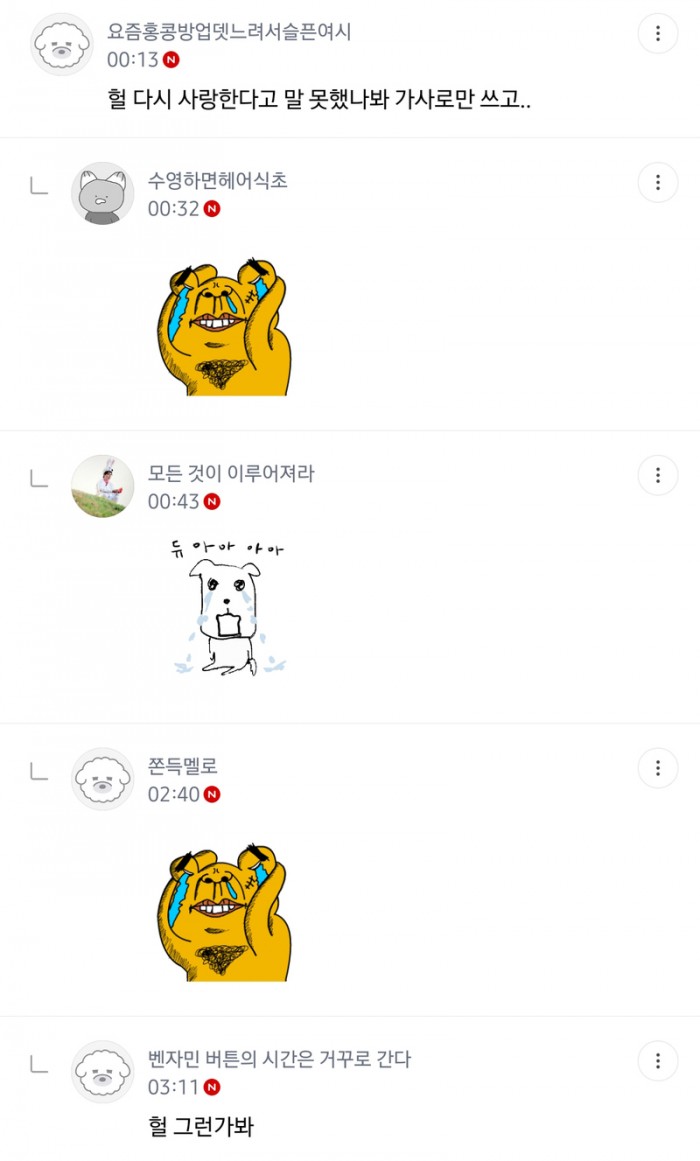Open overflow menu on 벤자민 버튼의 시간은 거꾸로 간다's reply

coord(658,1061)
